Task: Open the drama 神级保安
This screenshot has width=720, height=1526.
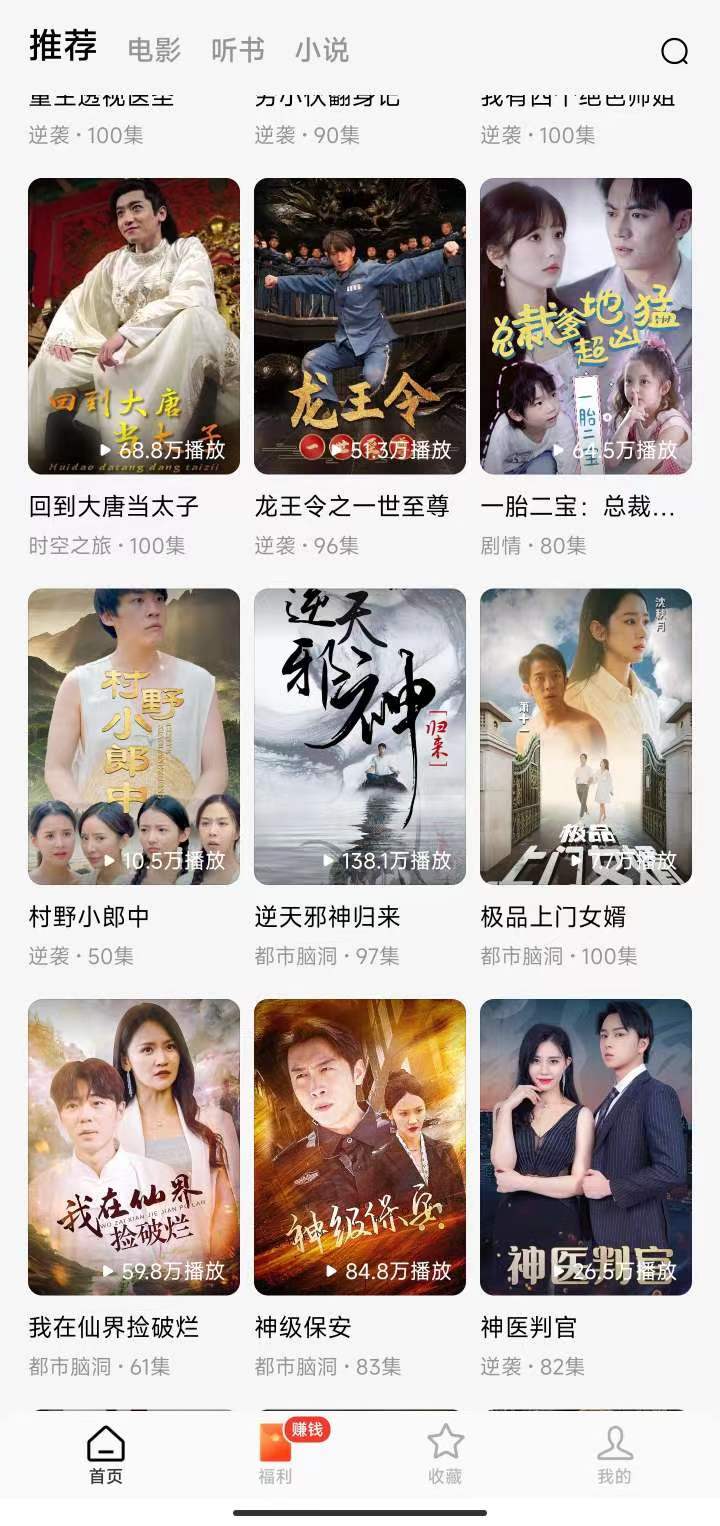Action: 360,1147
